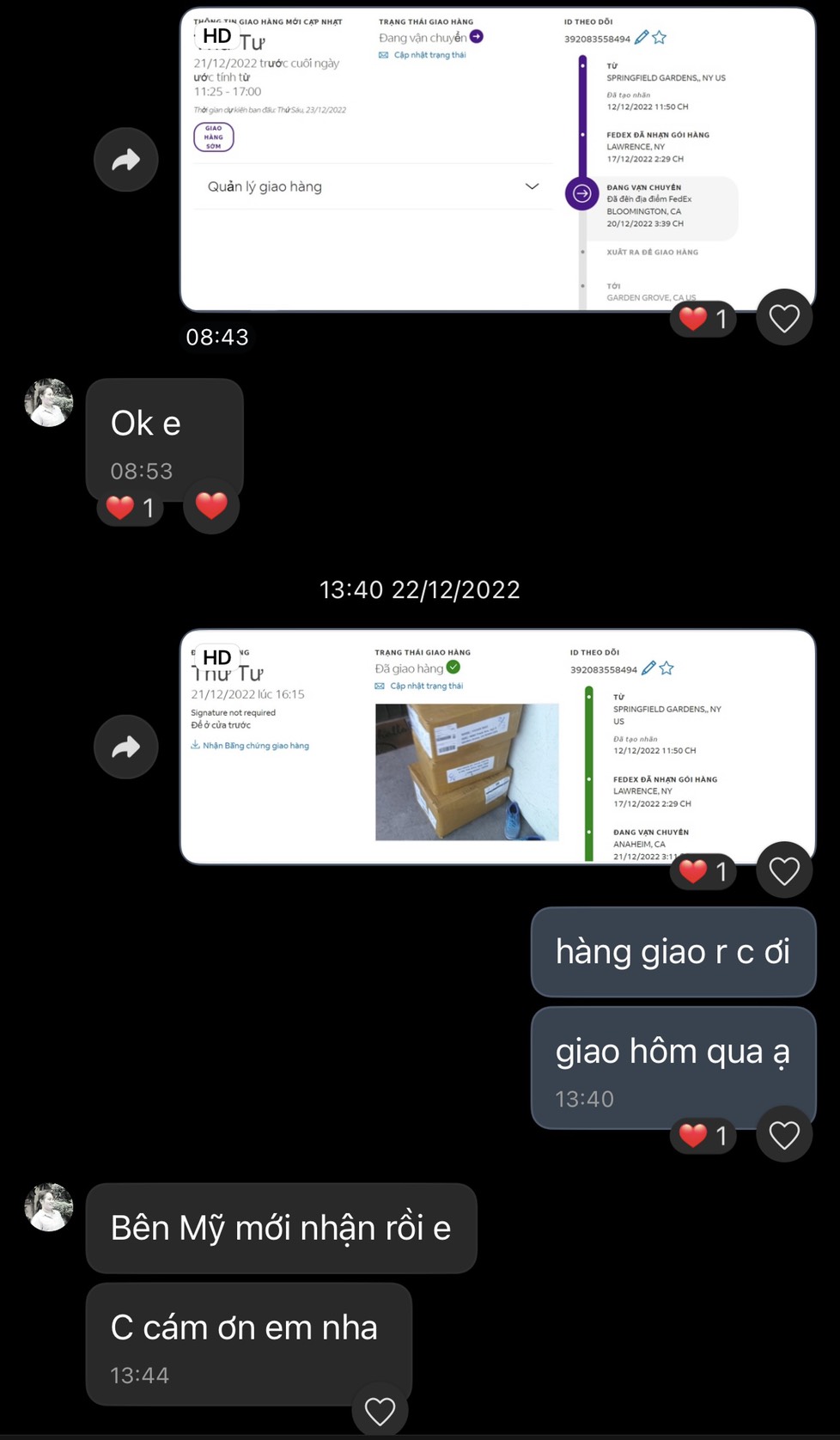Forward the 'Đã giao hàng' tracking image
The image size is (840, 1440).
coord(126,747)
